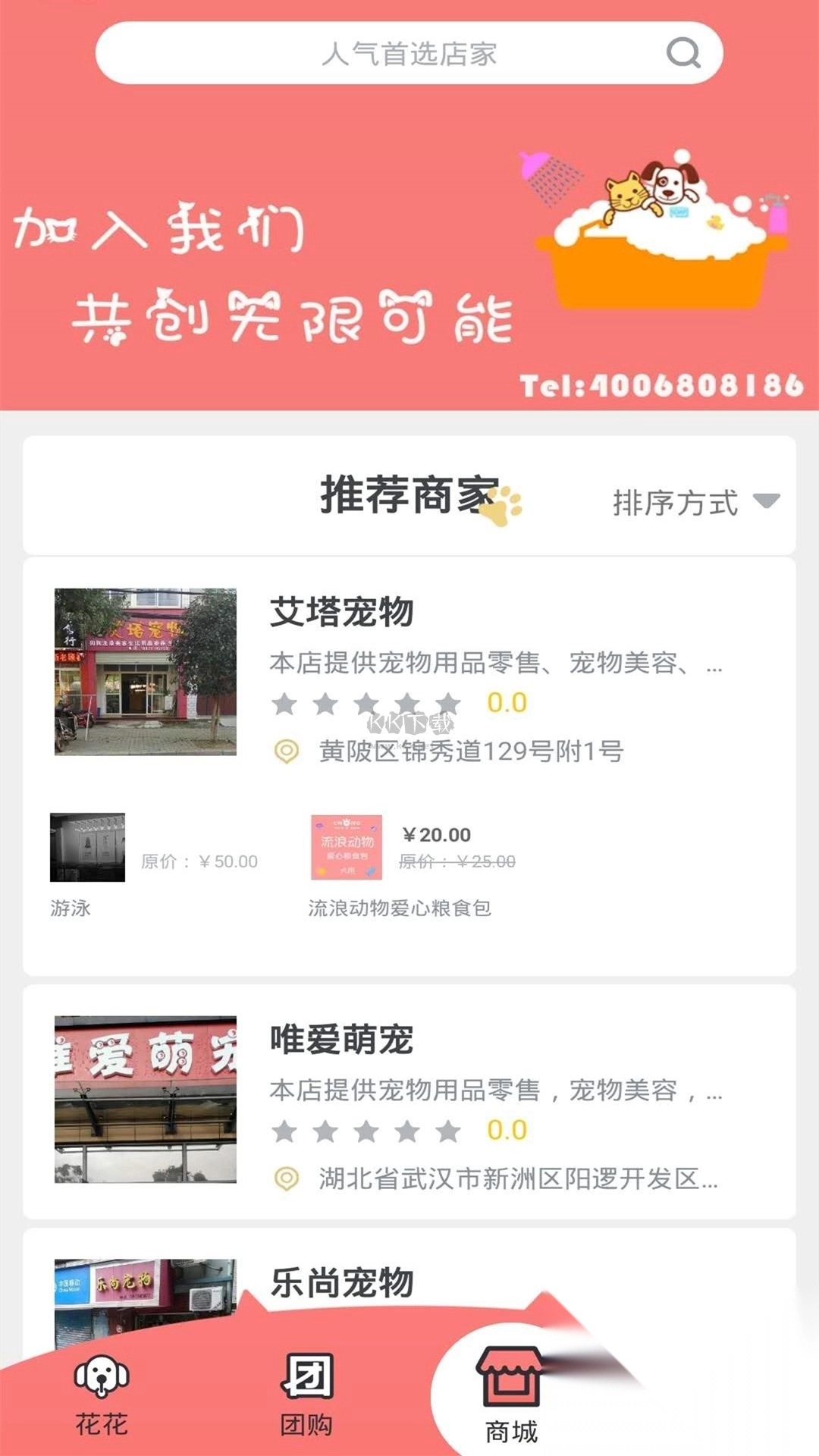
Task: Click the 人气首选店家 search input field
Action: (409, 53)
